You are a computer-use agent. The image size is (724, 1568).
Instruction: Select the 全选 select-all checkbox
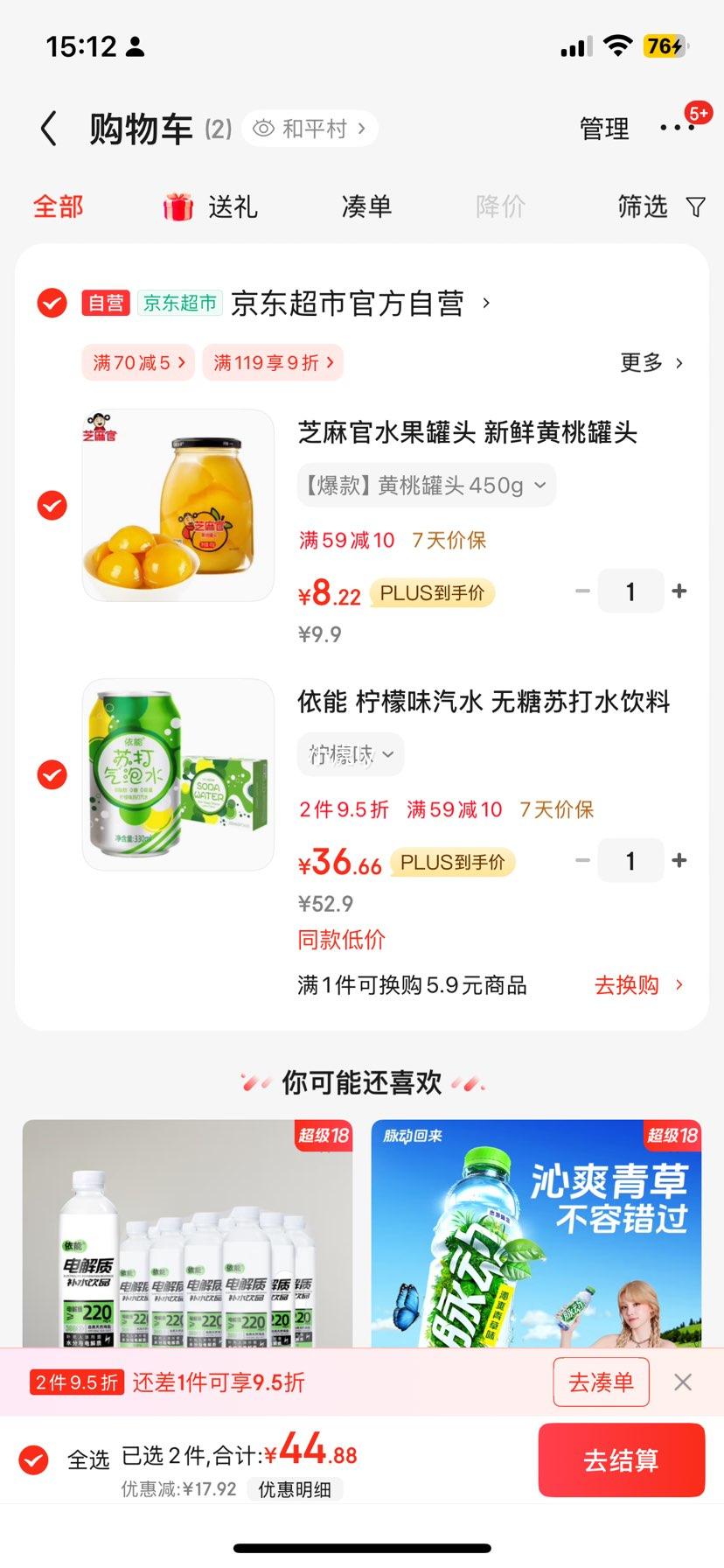tap(34, 1452)
